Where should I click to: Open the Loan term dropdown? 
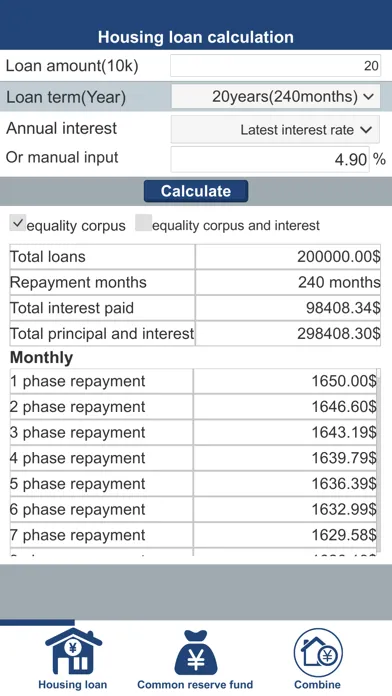pos(275,96)
